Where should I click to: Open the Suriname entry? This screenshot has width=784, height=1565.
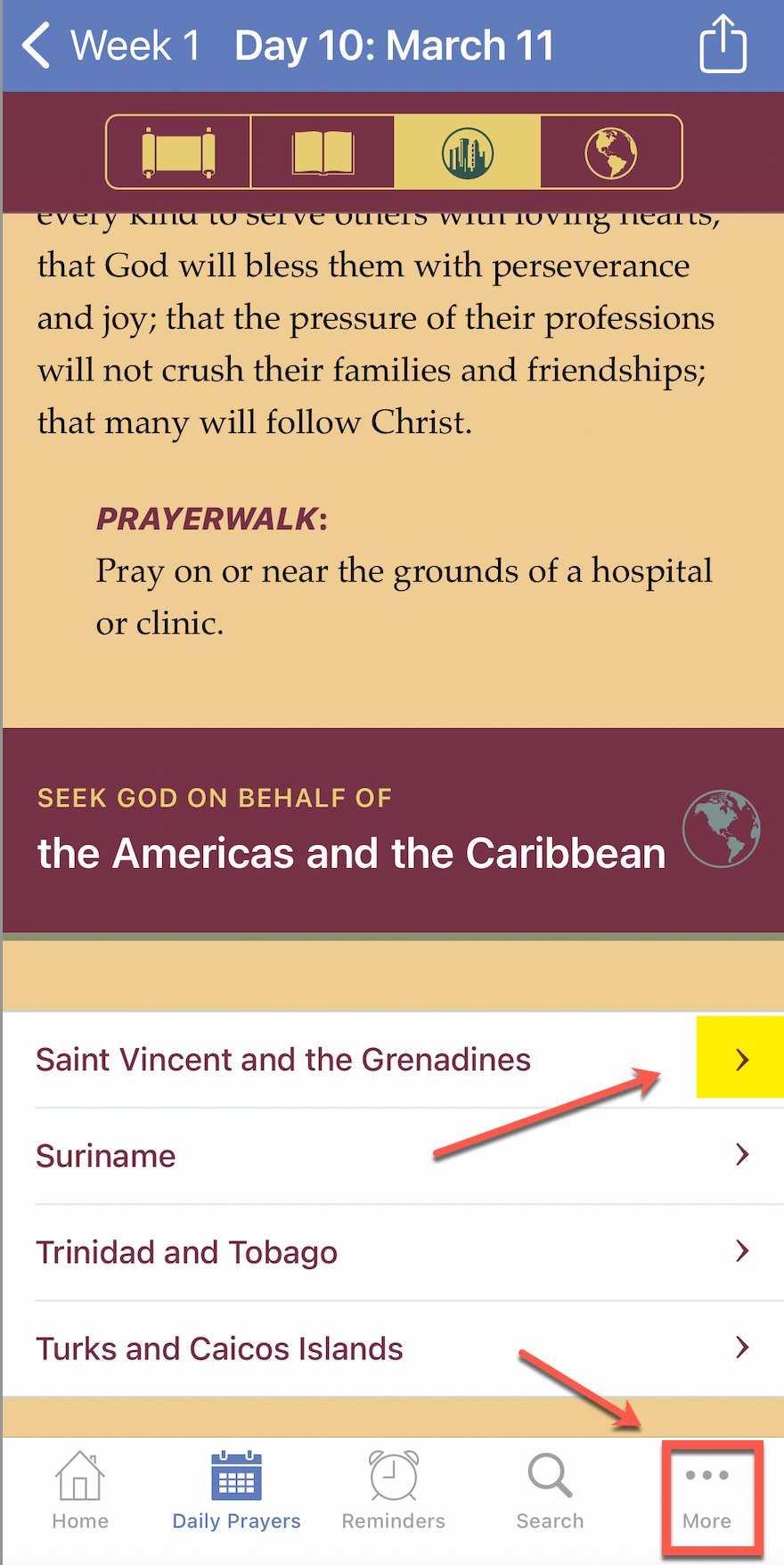coord(393,1156)
